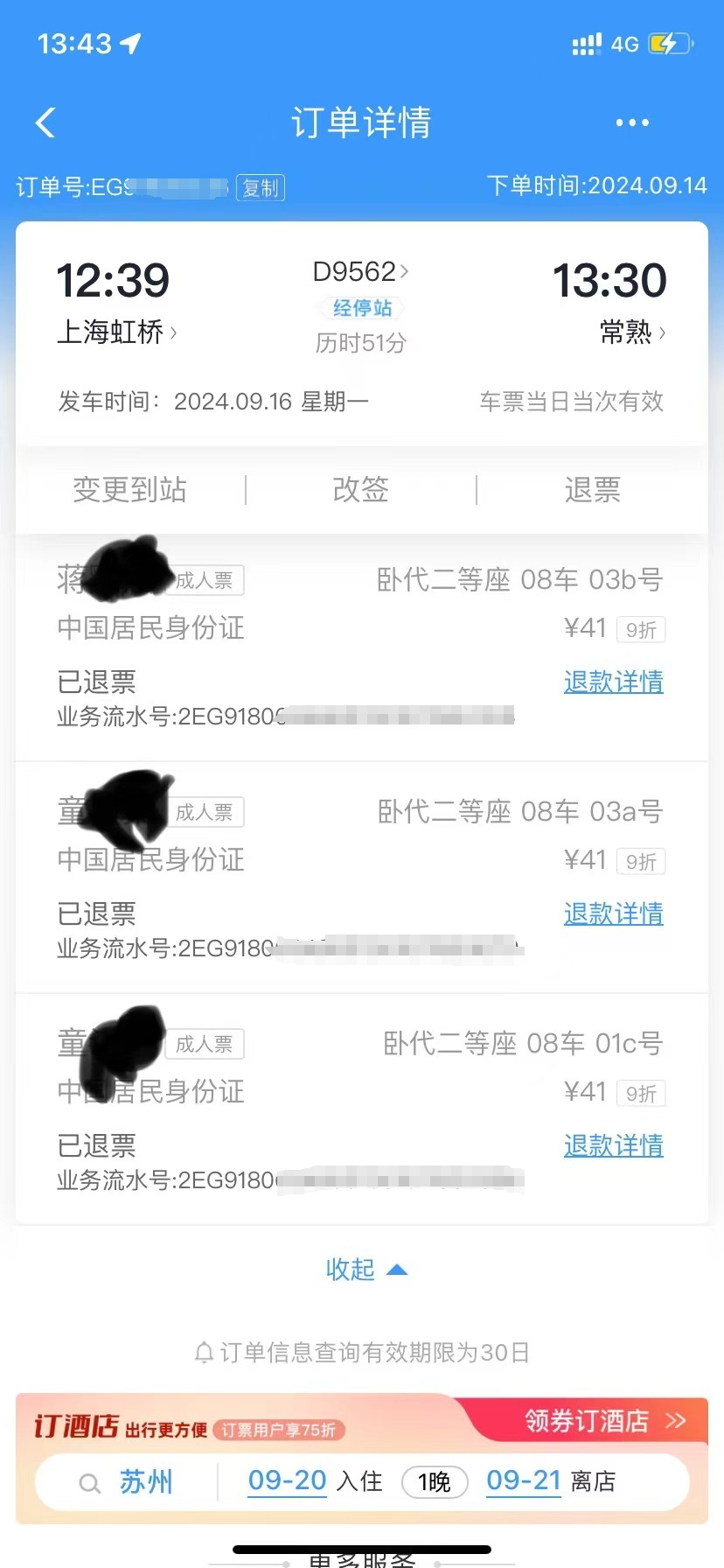The width and height of the screenshot is (724, 1568).
Task: Open 常熟 station info
Action: click(632, 332)
